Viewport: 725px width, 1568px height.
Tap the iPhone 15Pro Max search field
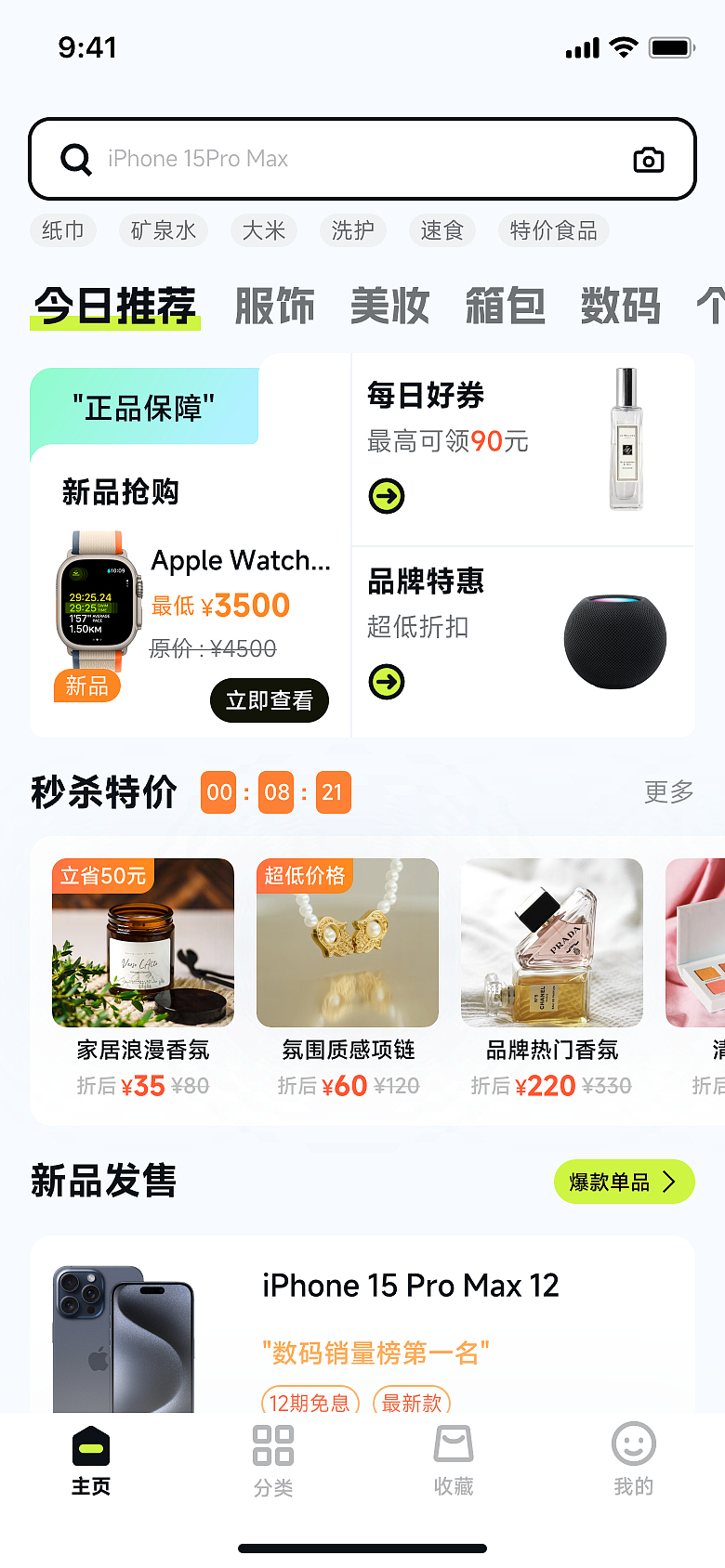pos(353,159)
